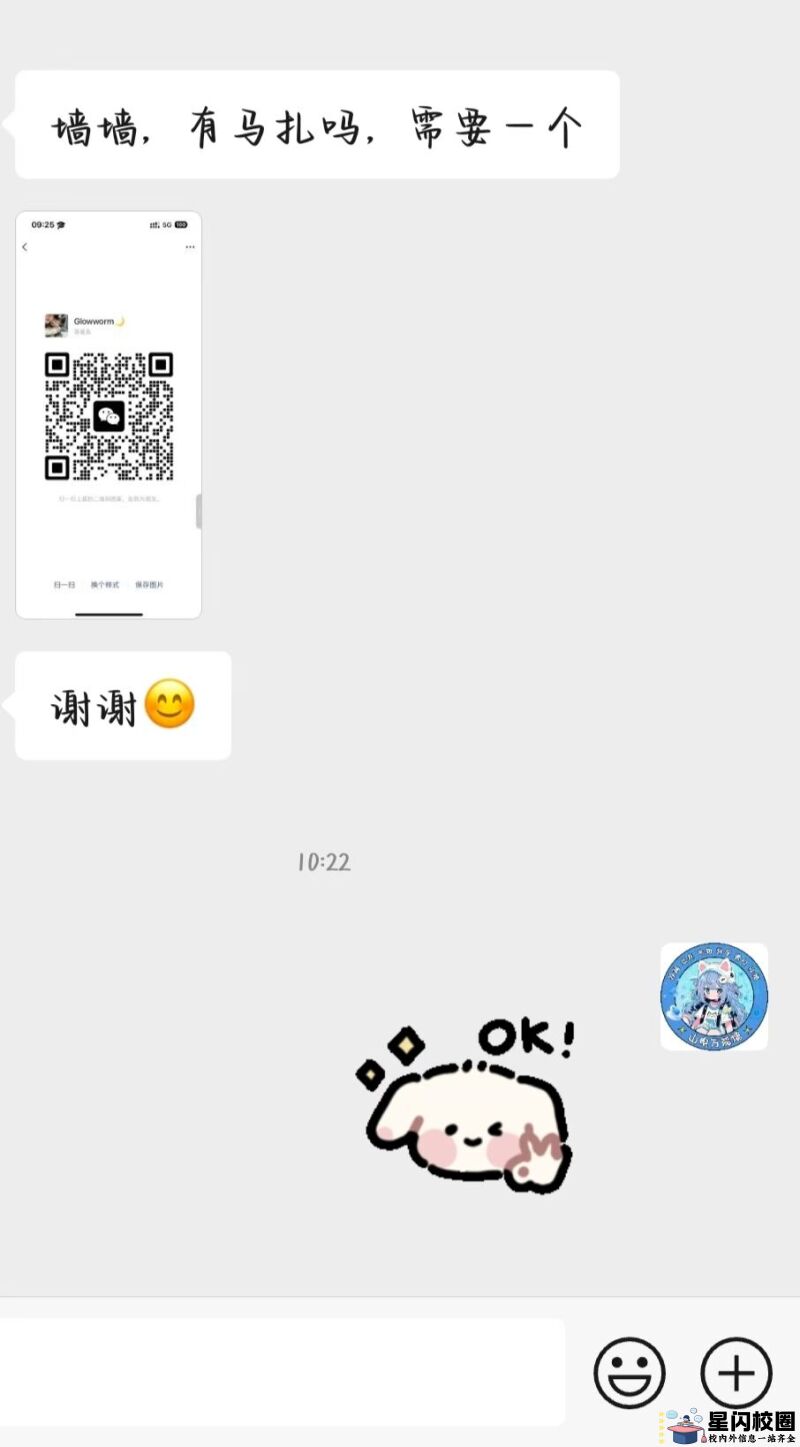The height and width of the screenshot is (1447, 800).
Task: Focus the message input field
Action: pyautogui.click(x=280, y=1370)
